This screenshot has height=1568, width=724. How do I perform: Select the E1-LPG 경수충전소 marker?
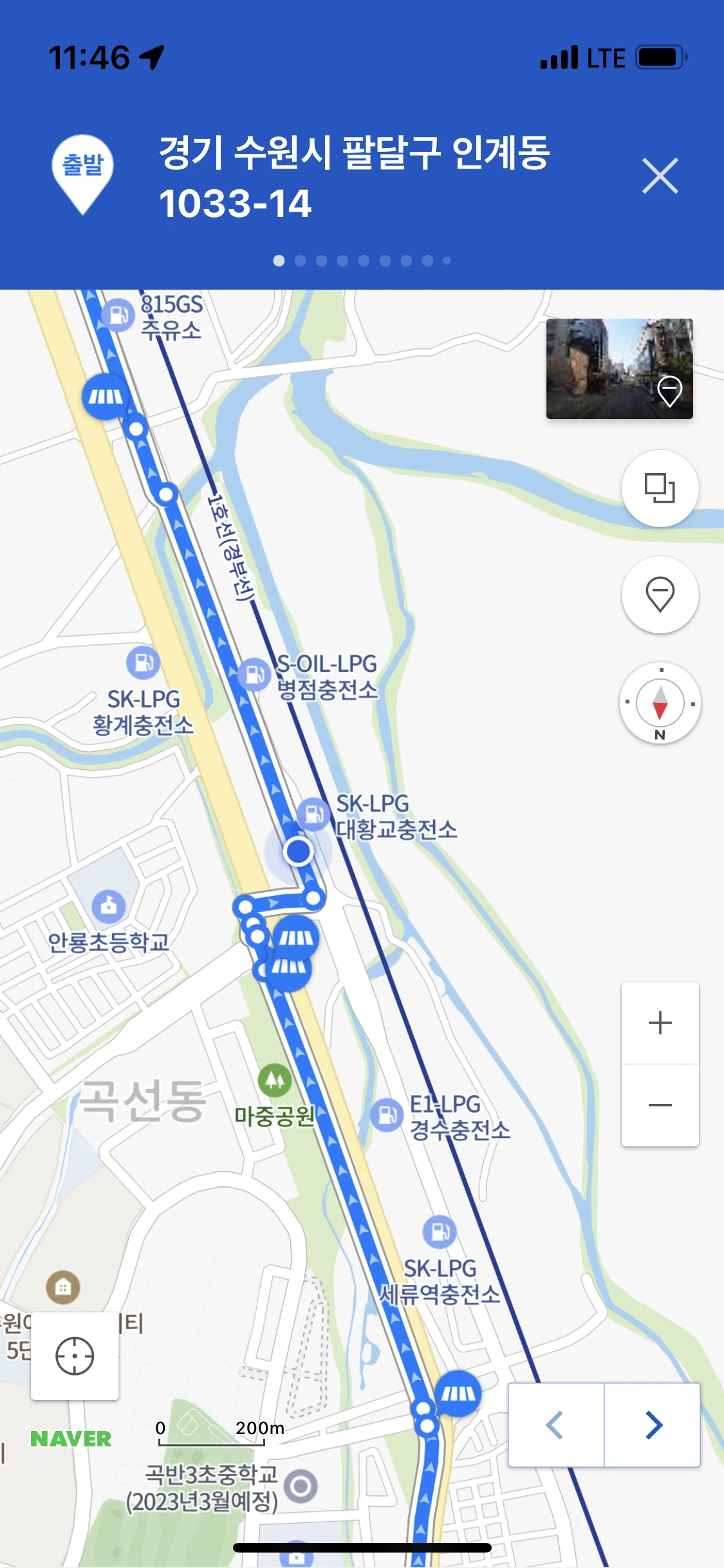(387, 1114)
